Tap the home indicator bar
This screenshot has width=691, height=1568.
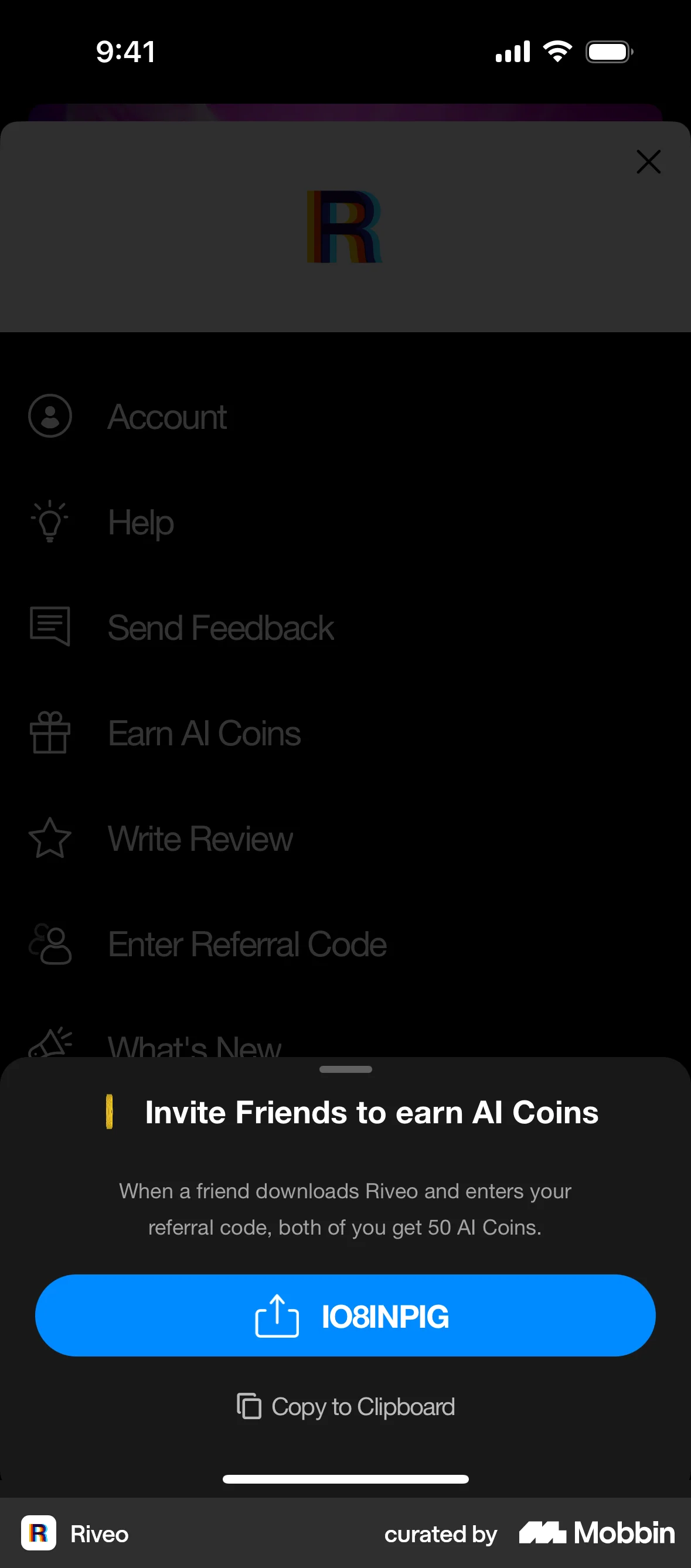(x=345, y=1479)
